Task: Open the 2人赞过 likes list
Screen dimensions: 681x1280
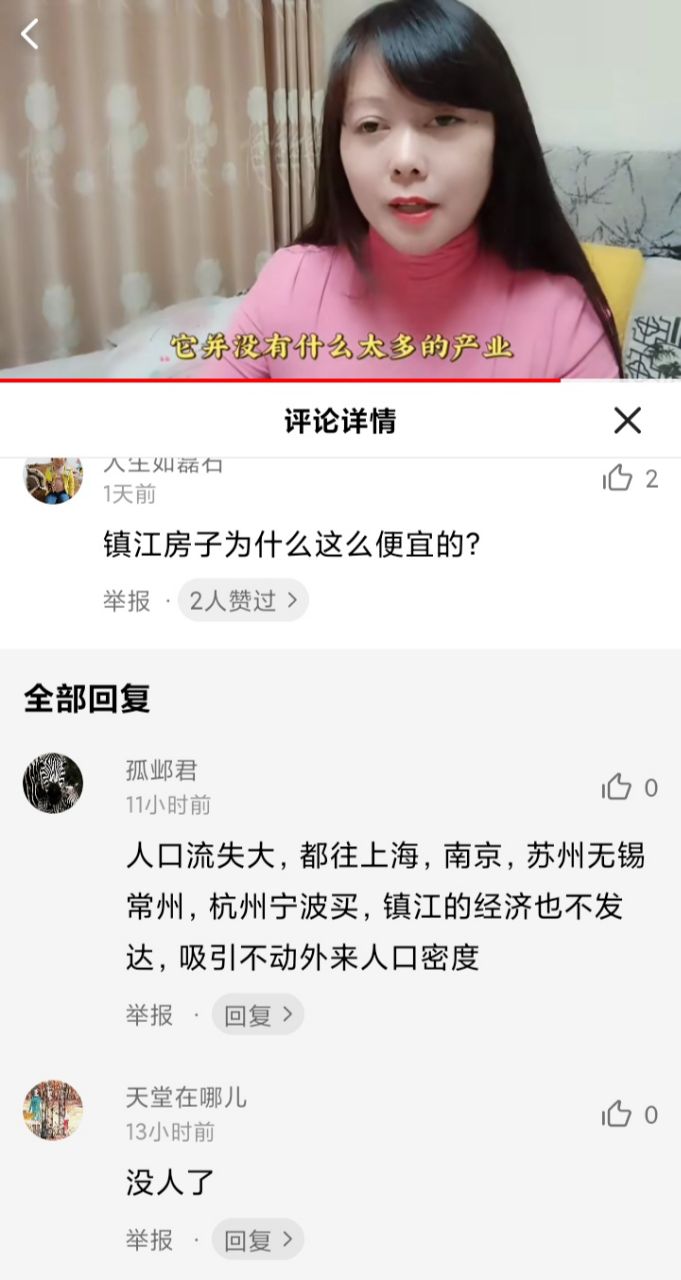Action: pyautogui.click(x=243, y=600)
